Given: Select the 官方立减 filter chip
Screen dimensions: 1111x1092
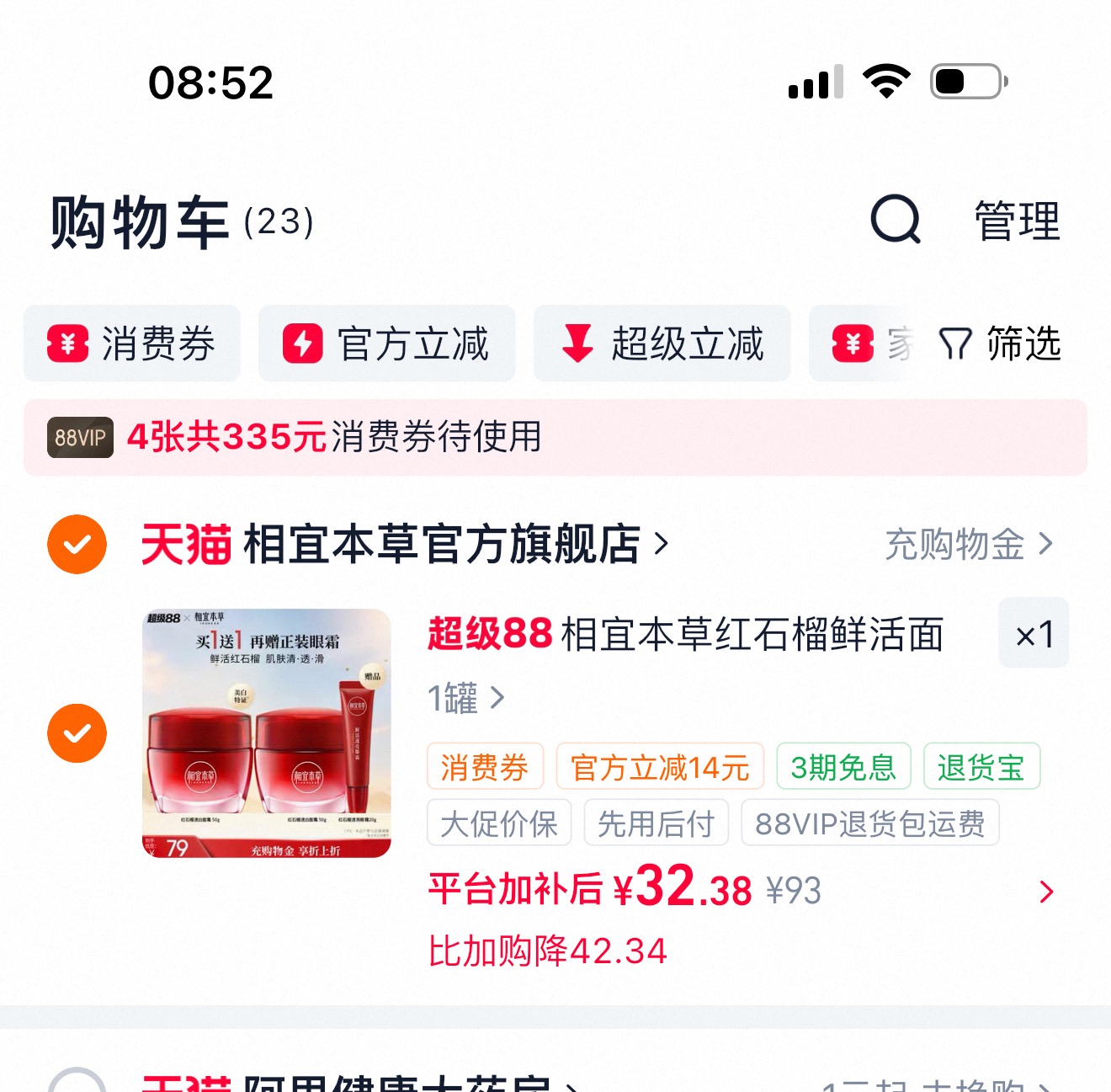Looking at the screenshot, I should 386,344.
